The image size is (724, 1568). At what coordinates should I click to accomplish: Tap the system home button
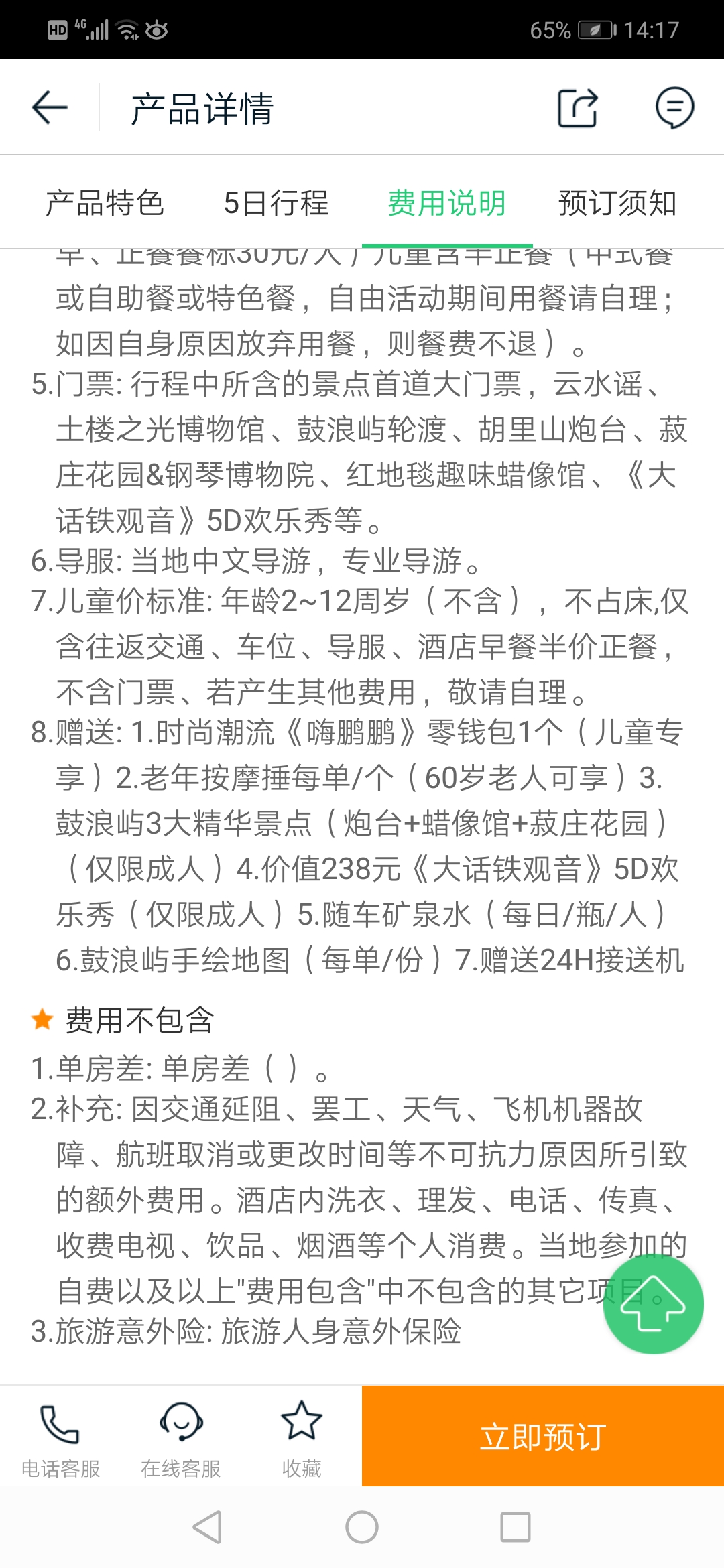click(x=362, y=1528)
